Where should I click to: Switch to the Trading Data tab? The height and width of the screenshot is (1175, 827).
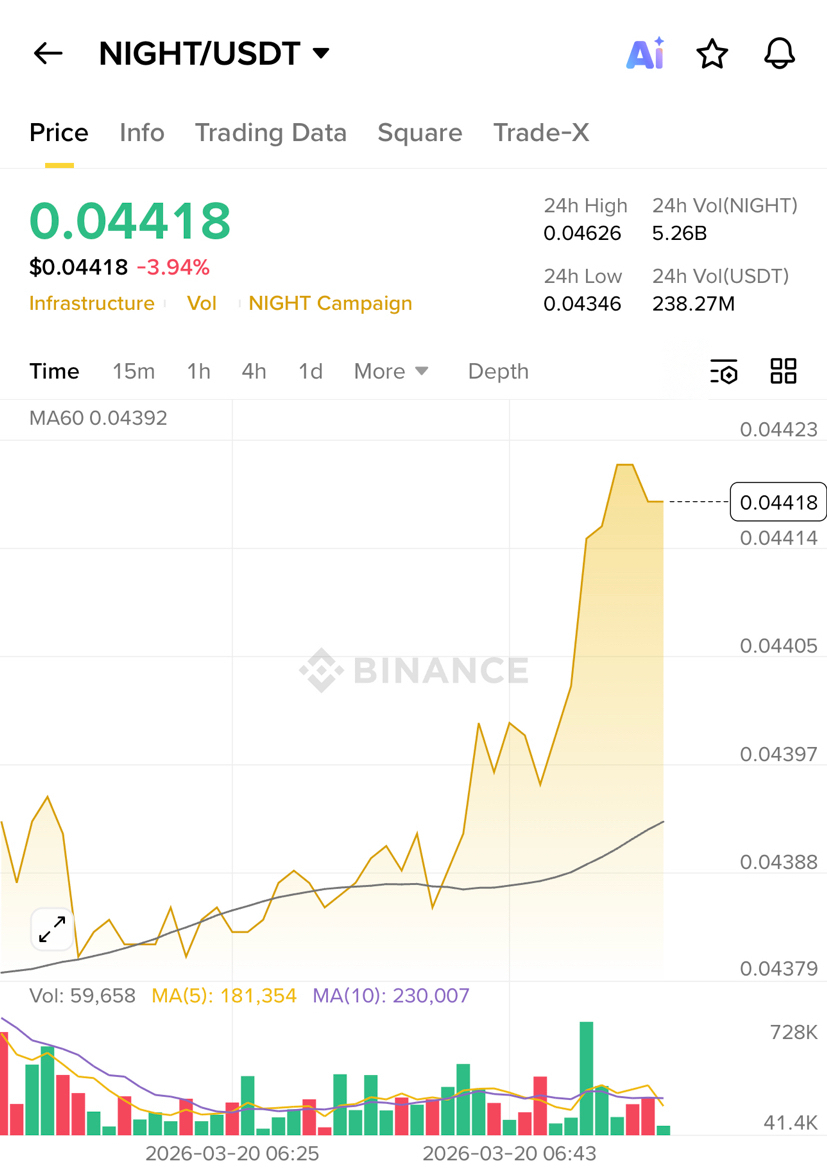(270, 133)
